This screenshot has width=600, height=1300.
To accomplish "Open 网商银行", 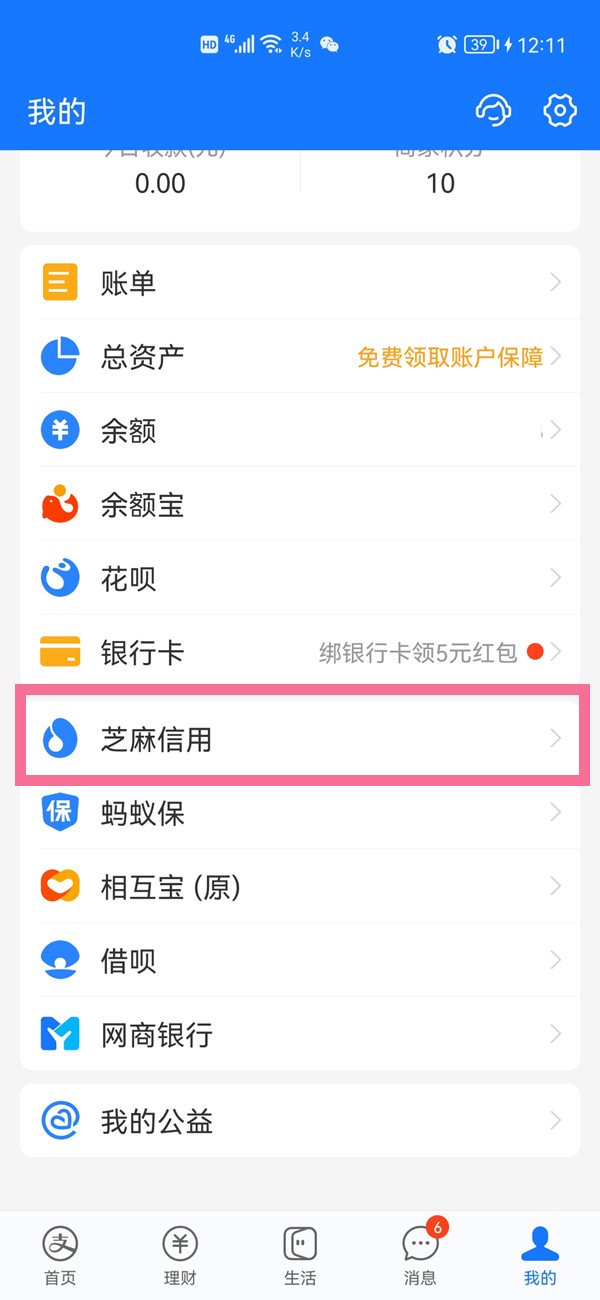I will coord(300,1035).
